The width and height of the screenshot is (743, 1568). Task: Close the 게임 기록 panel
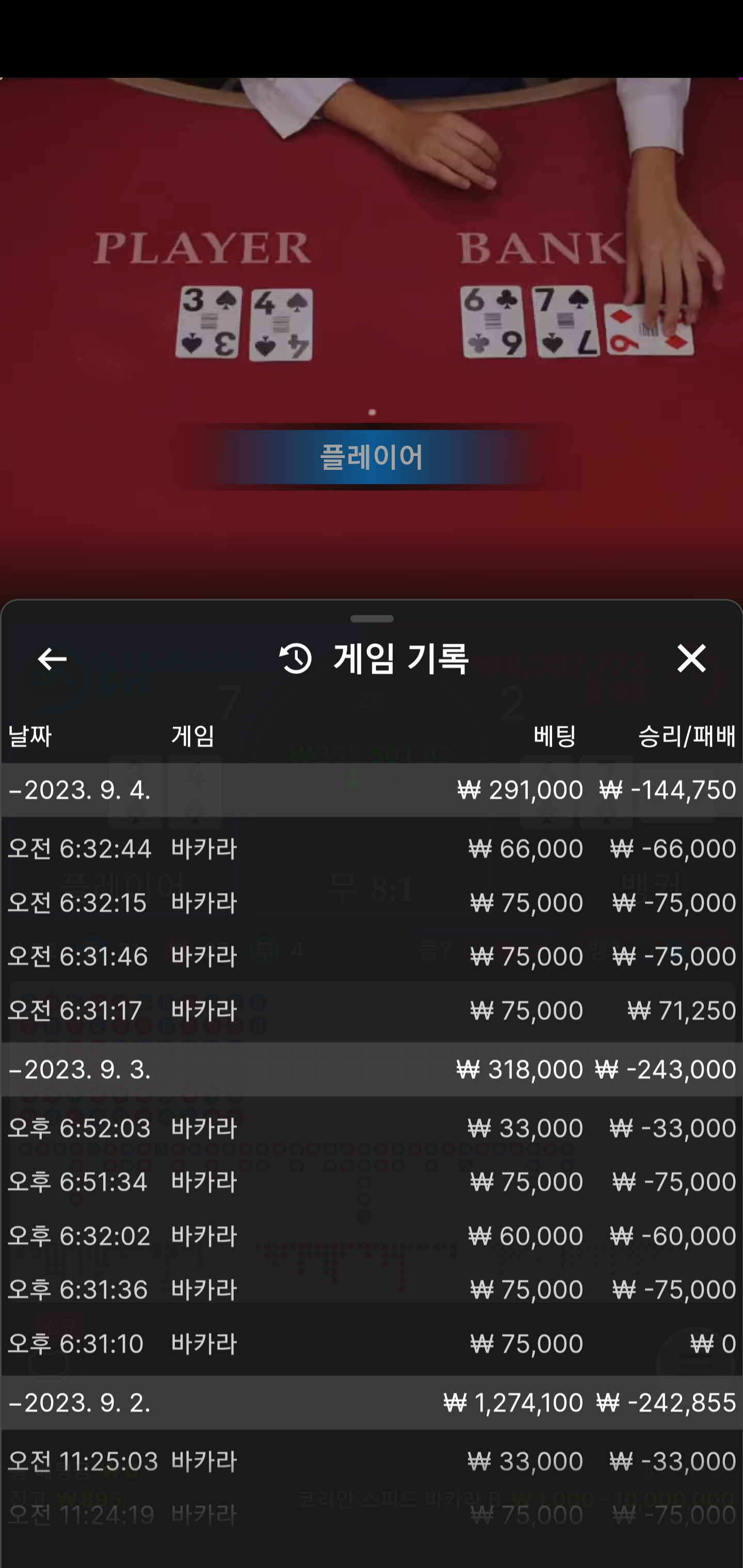click(x=691, y=658)
